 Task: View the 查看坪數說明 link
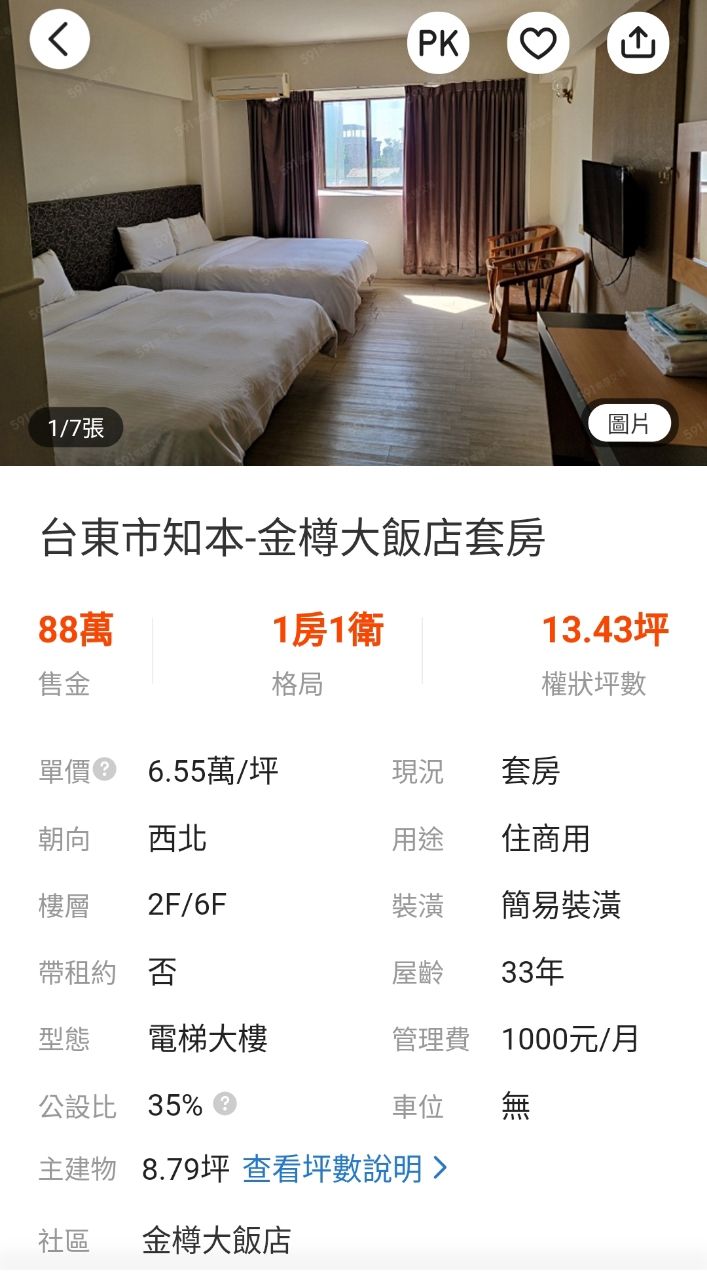click(344, 1168)
